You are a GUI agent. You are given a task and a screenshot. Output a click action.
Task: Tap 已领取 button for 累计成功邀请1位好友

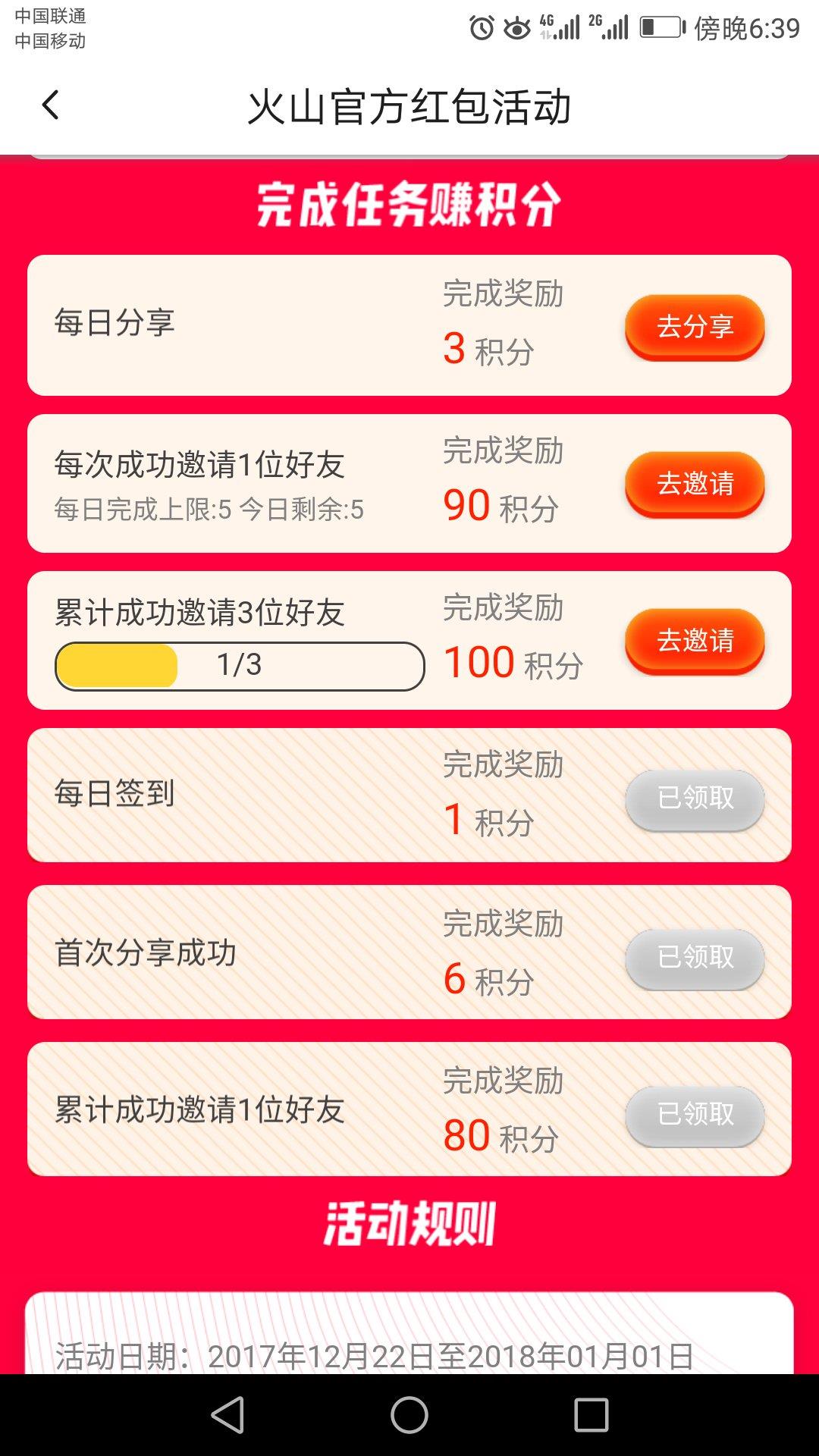point(695,1116)
